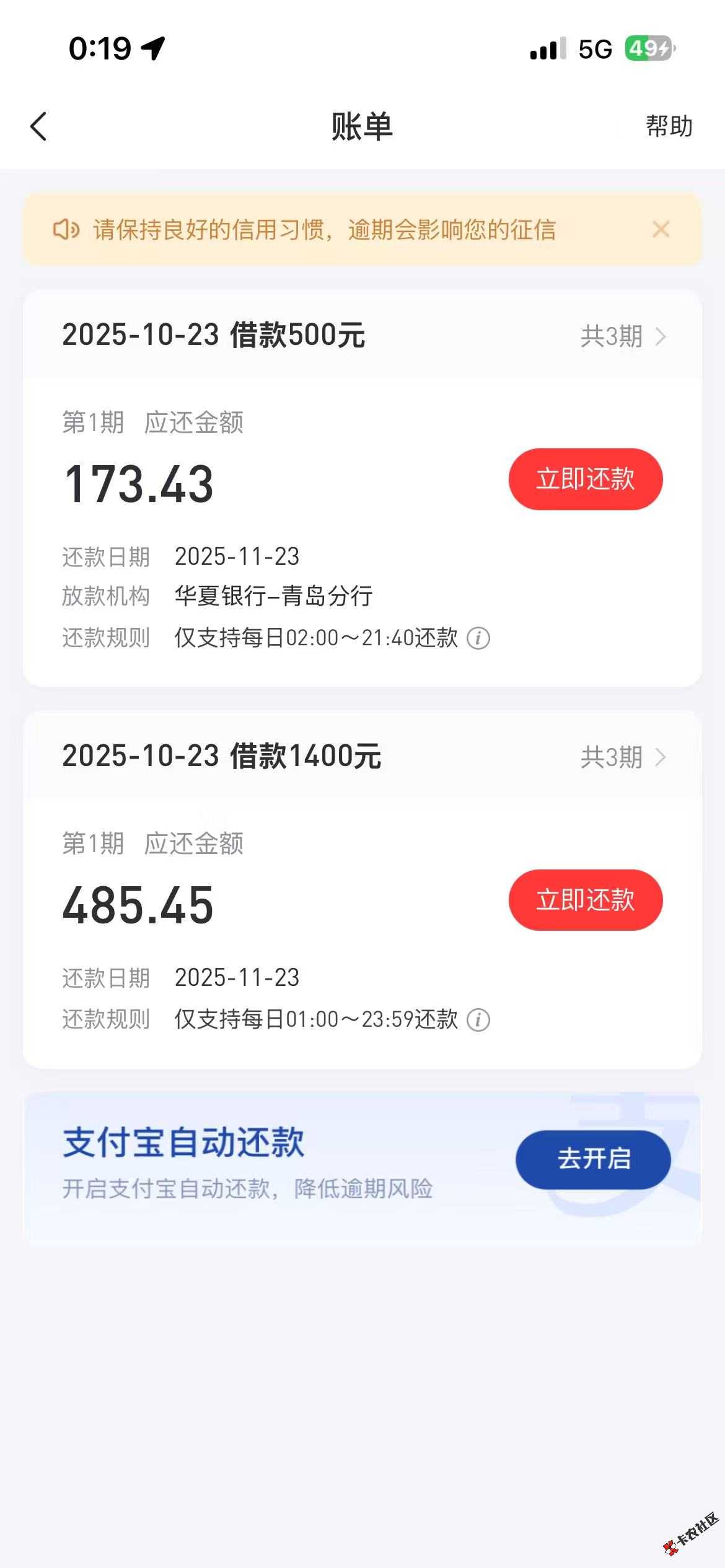This screenshot has height=1568, width=725.
Task: Open the 帮助 help page
Action: tap(669, 126)
